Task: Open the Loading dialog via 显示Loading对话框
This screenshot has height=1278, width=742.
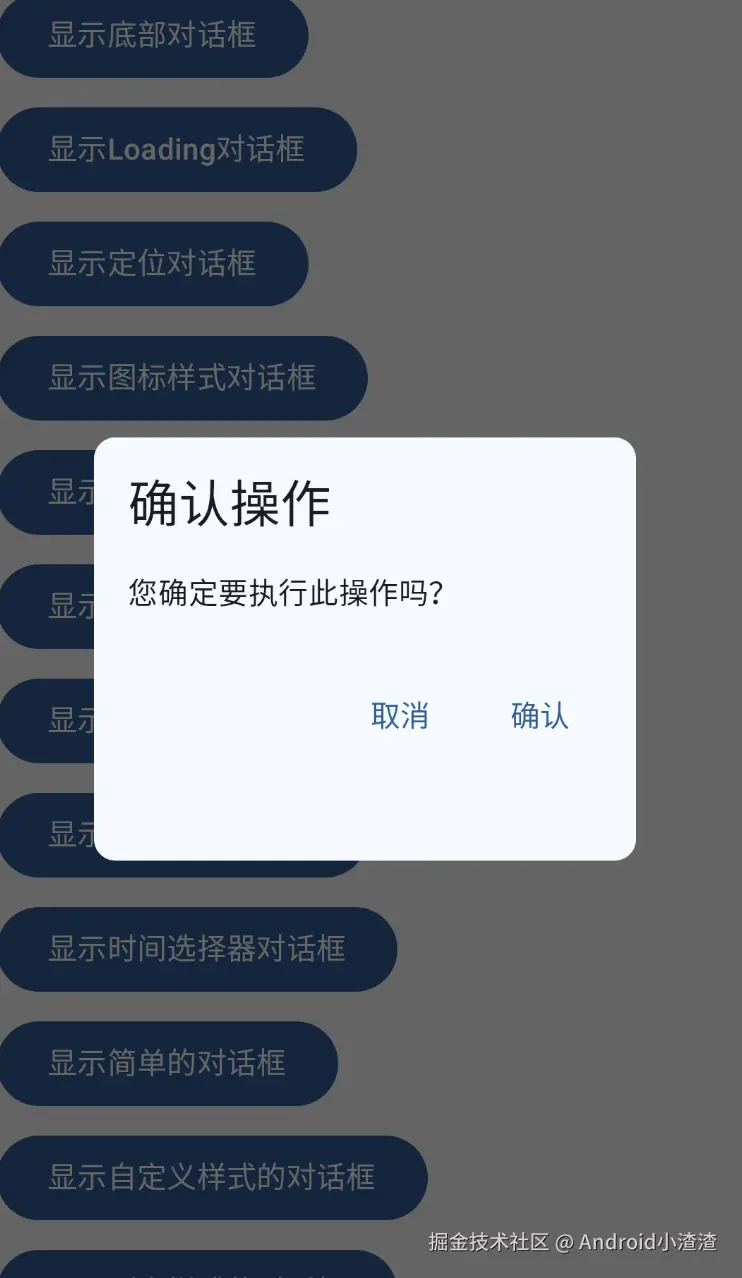Action: [x=178, y=150]
